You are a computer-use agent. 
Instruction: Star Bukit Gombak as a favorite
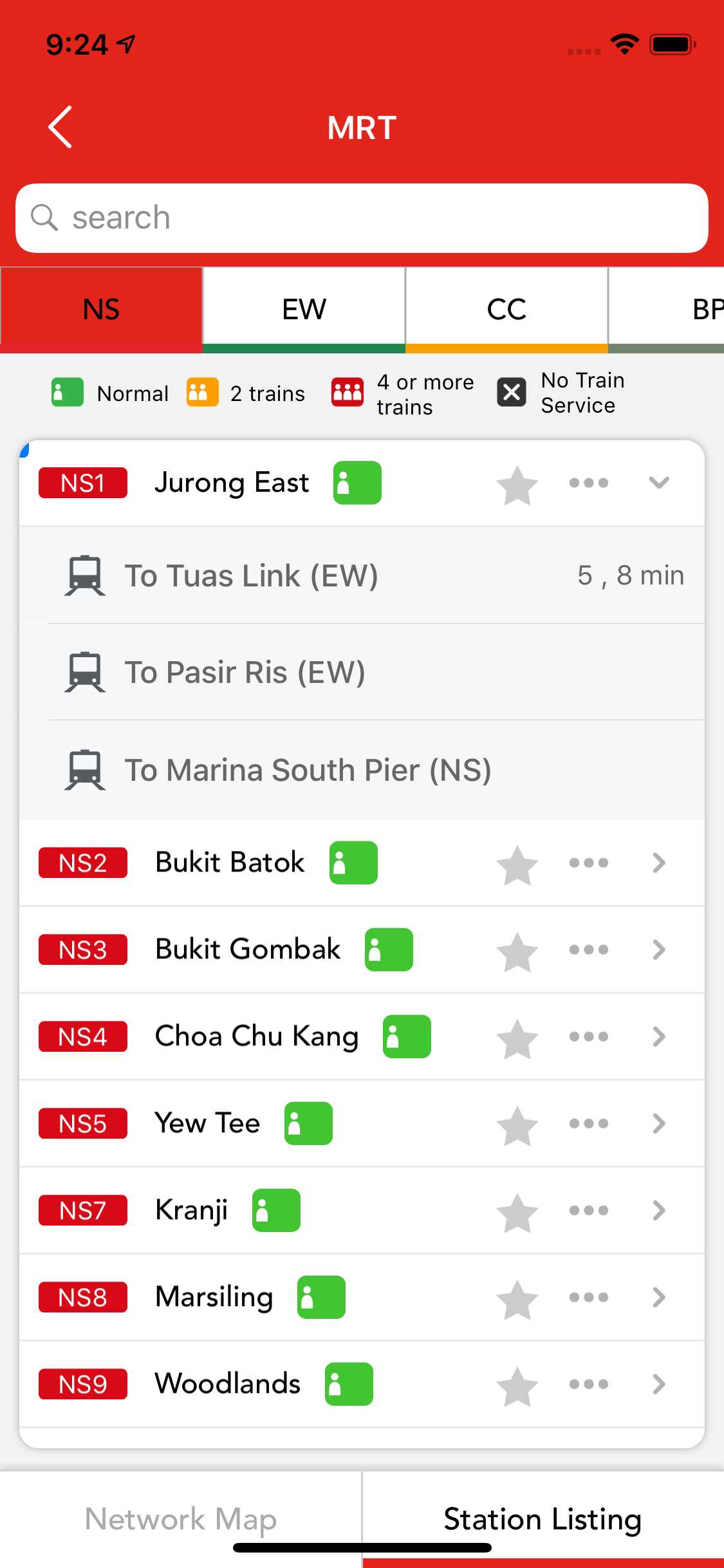click(x=517, y=951)
